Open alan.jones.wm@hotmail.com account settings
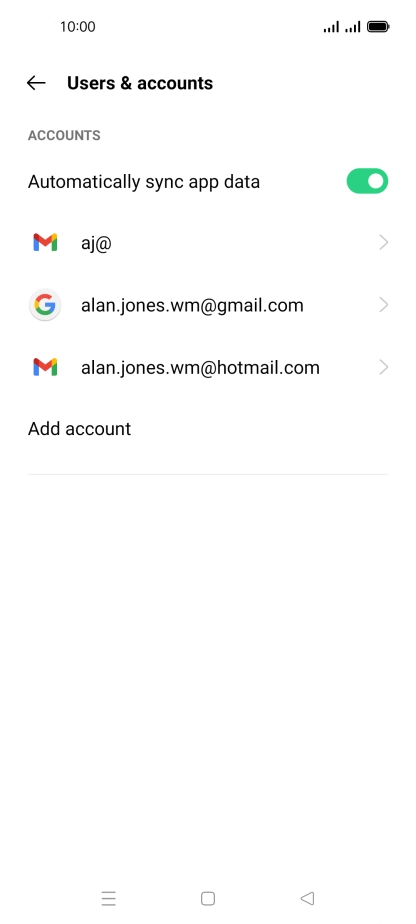416x924 pixels. coord(208,367)
